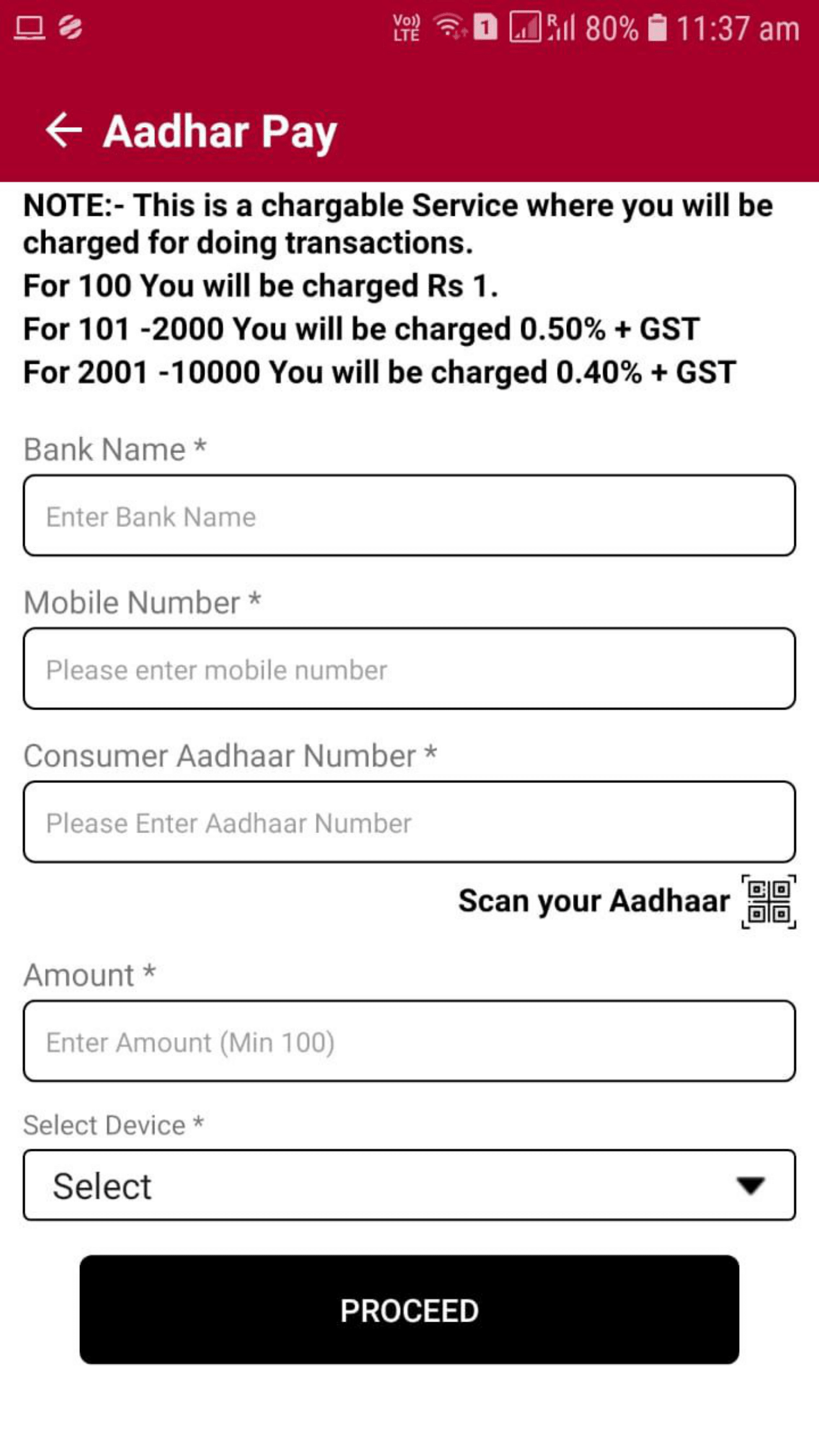
Task: Scan your Aadhaar QR code
Action: 768,901
